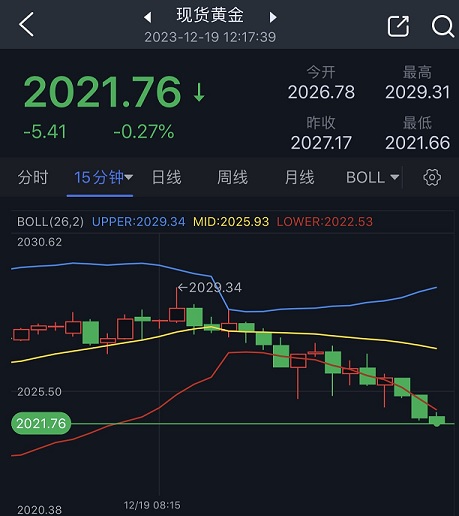The image size is (459, 516).
Task: Switch to the previous instrument arrow
Action: (x=148, y=17)
